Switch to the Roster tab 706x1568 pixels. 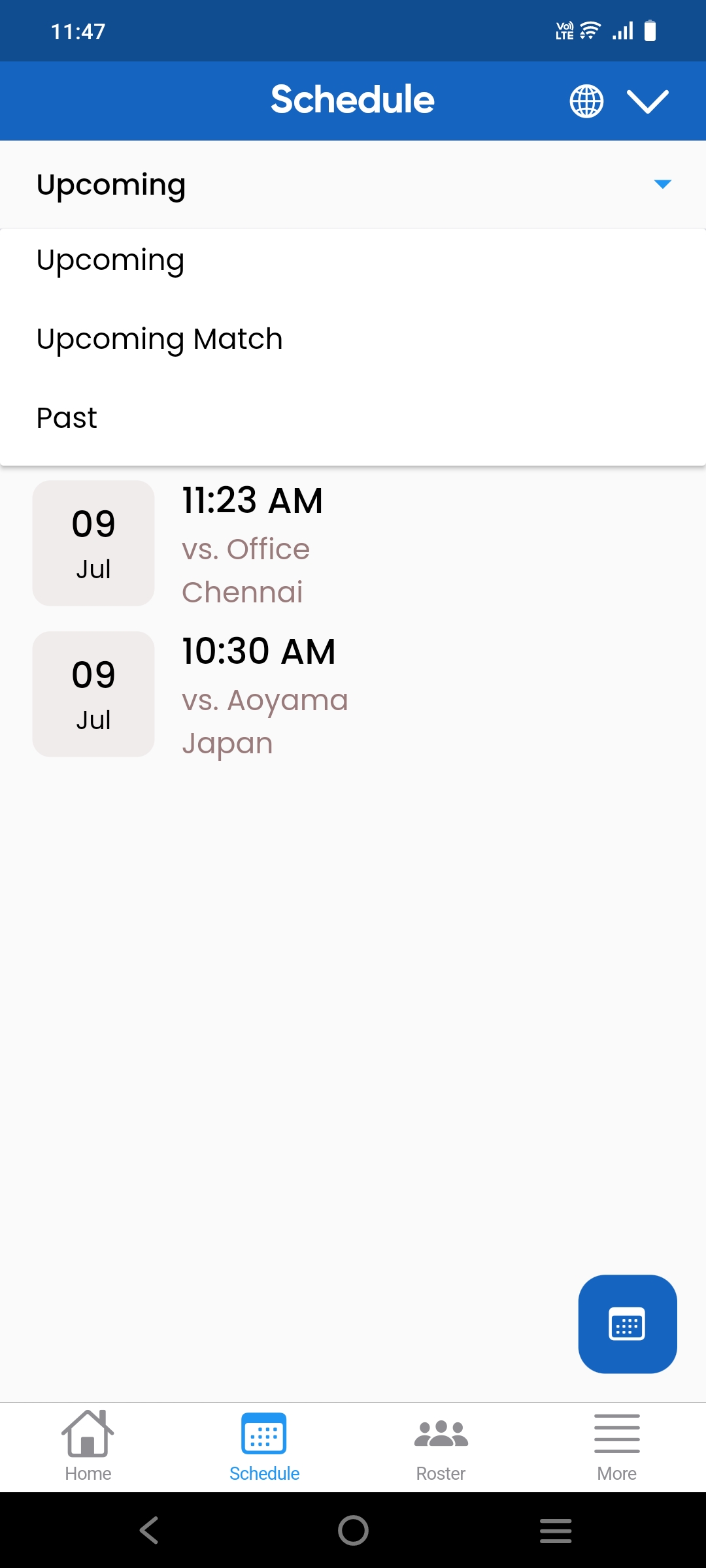441,1445
